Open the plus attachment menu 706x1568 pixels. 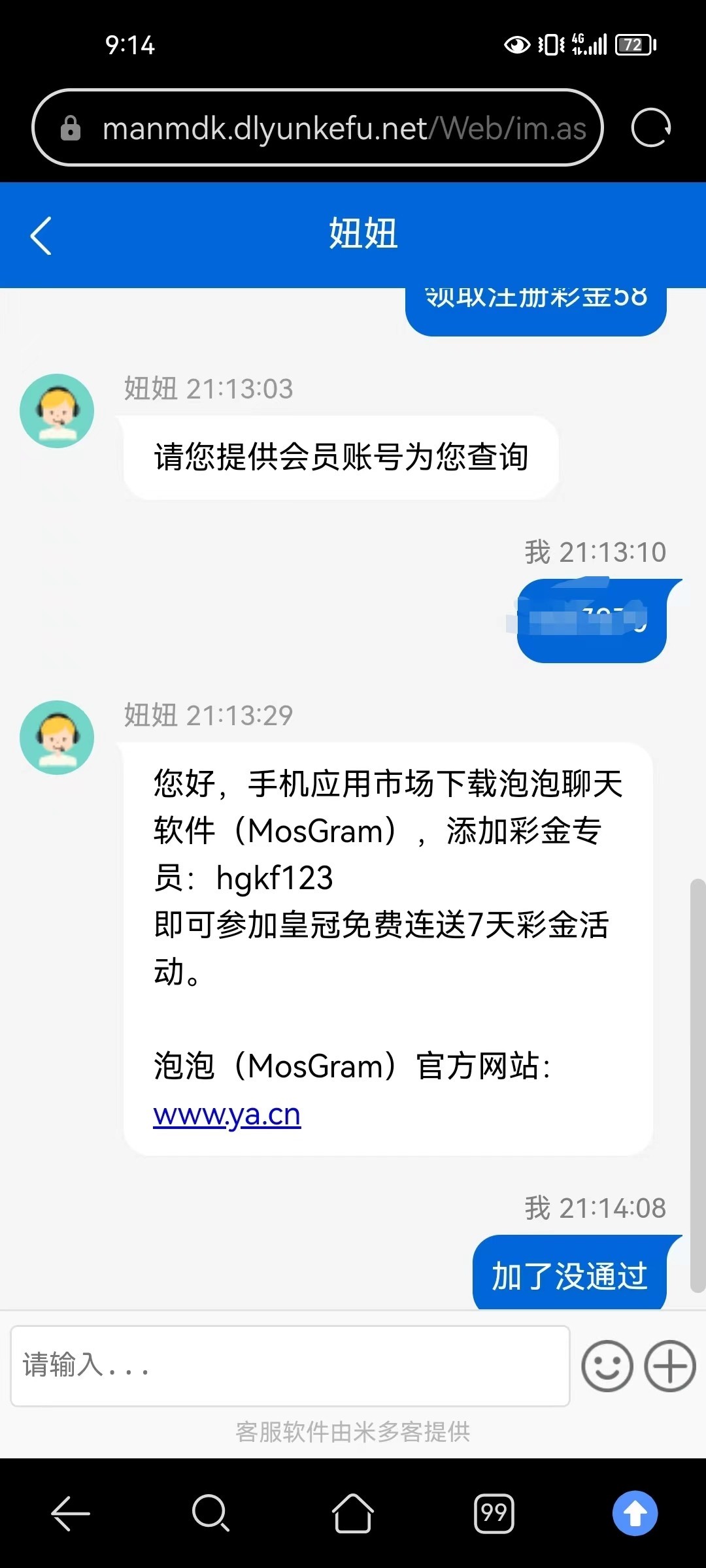669,1366
